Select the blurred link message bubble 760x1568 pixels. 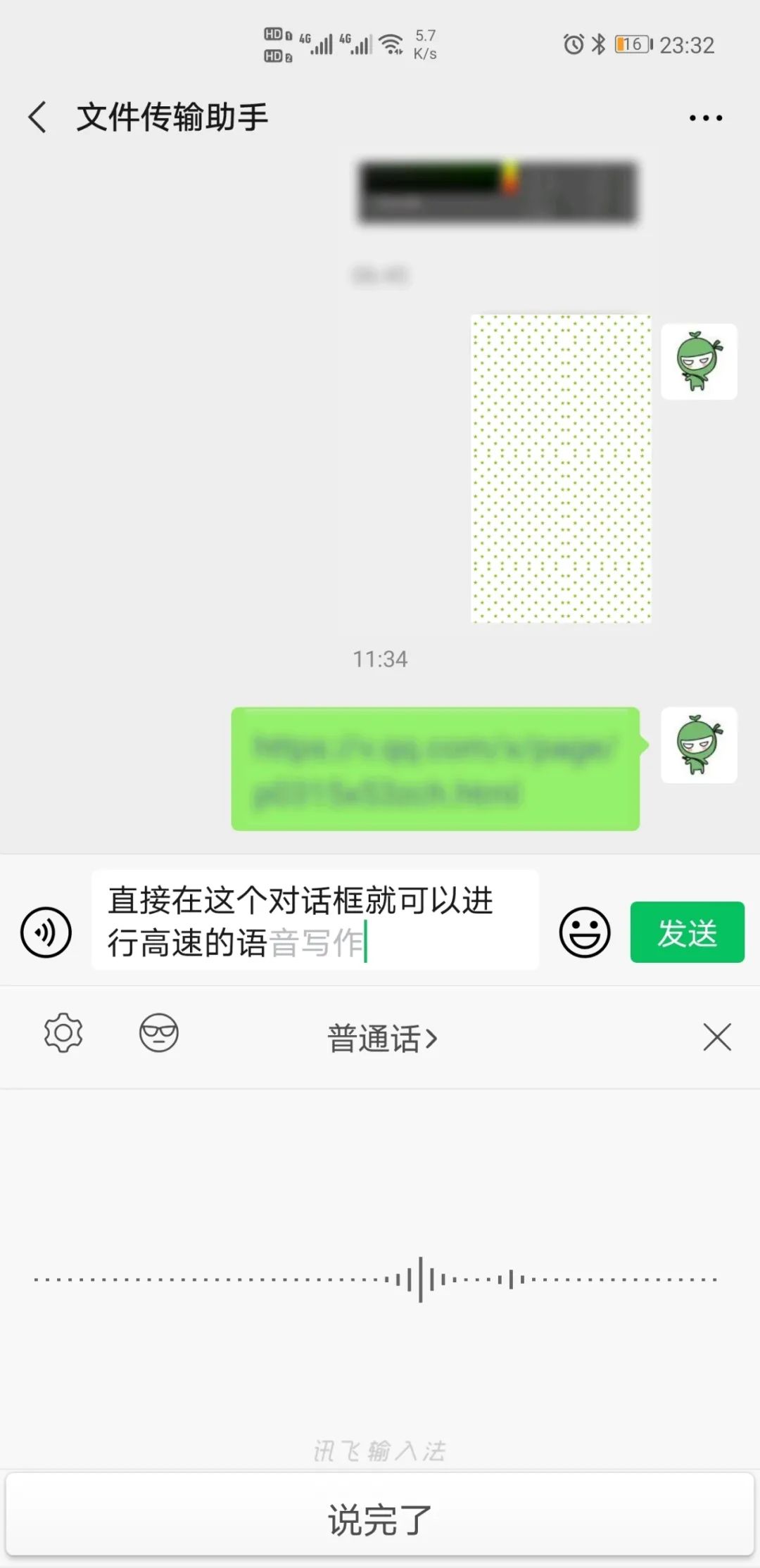tap(436, 767)
